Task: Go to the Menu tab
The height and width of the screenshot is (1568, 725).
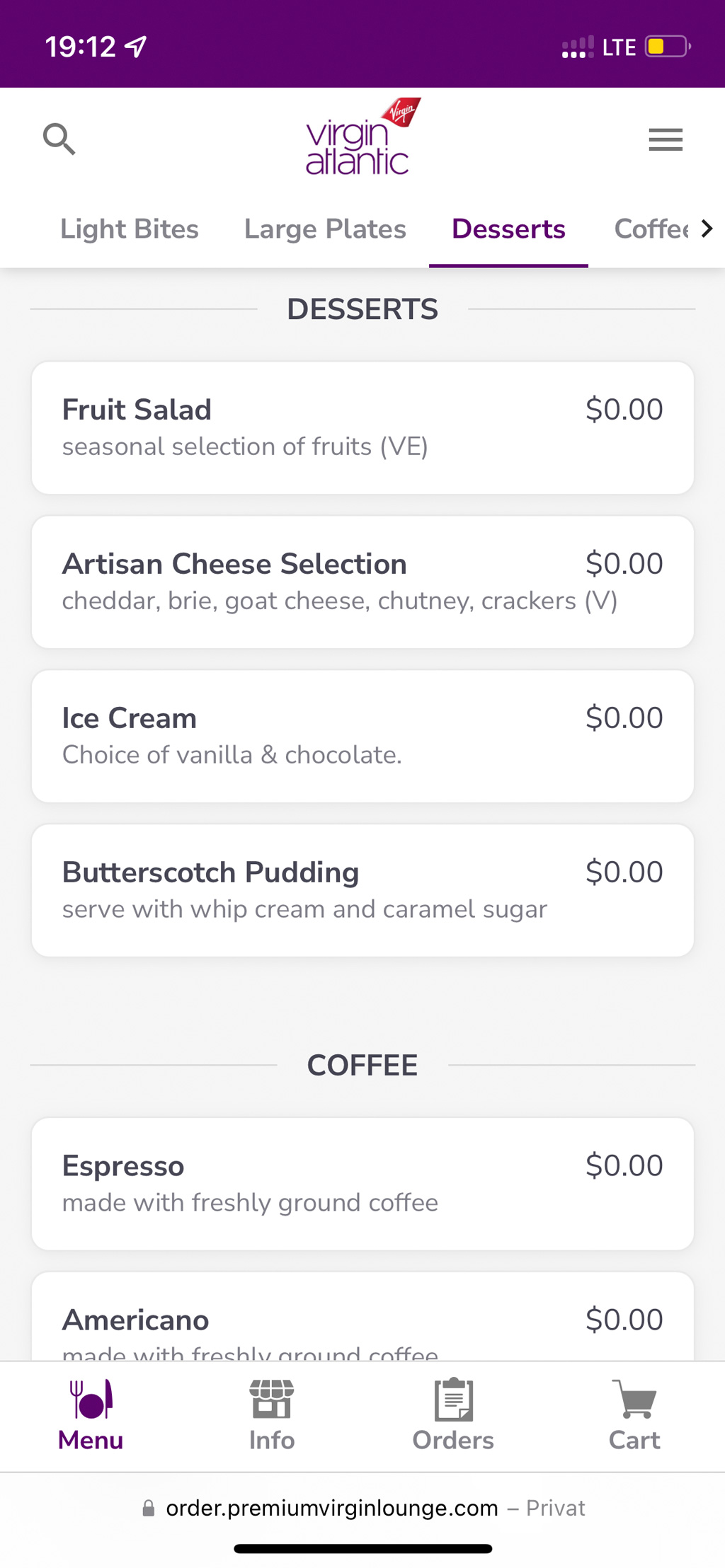Action: pos(91,1415)
